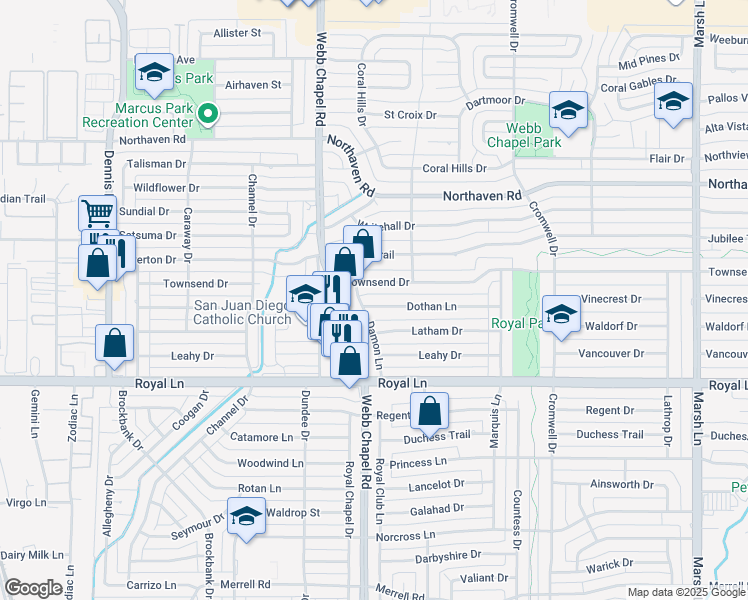Tap the school marker beside Webb Chapel Park
This screenshot has height=600, width=748.
568,111
